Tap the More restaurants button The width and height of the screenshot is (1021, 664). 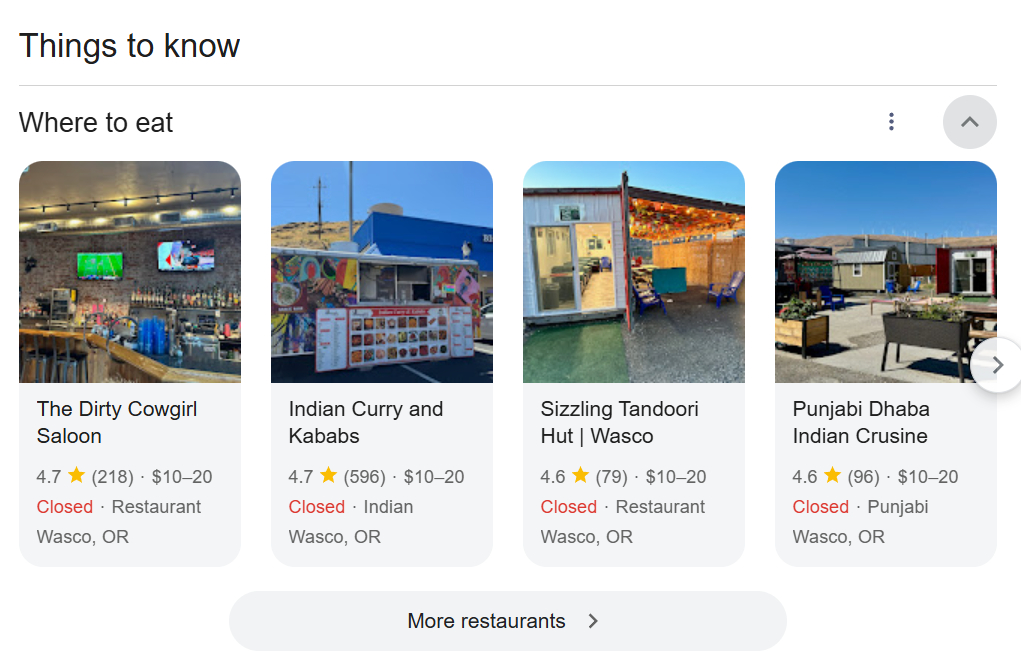tap(507, 621)
